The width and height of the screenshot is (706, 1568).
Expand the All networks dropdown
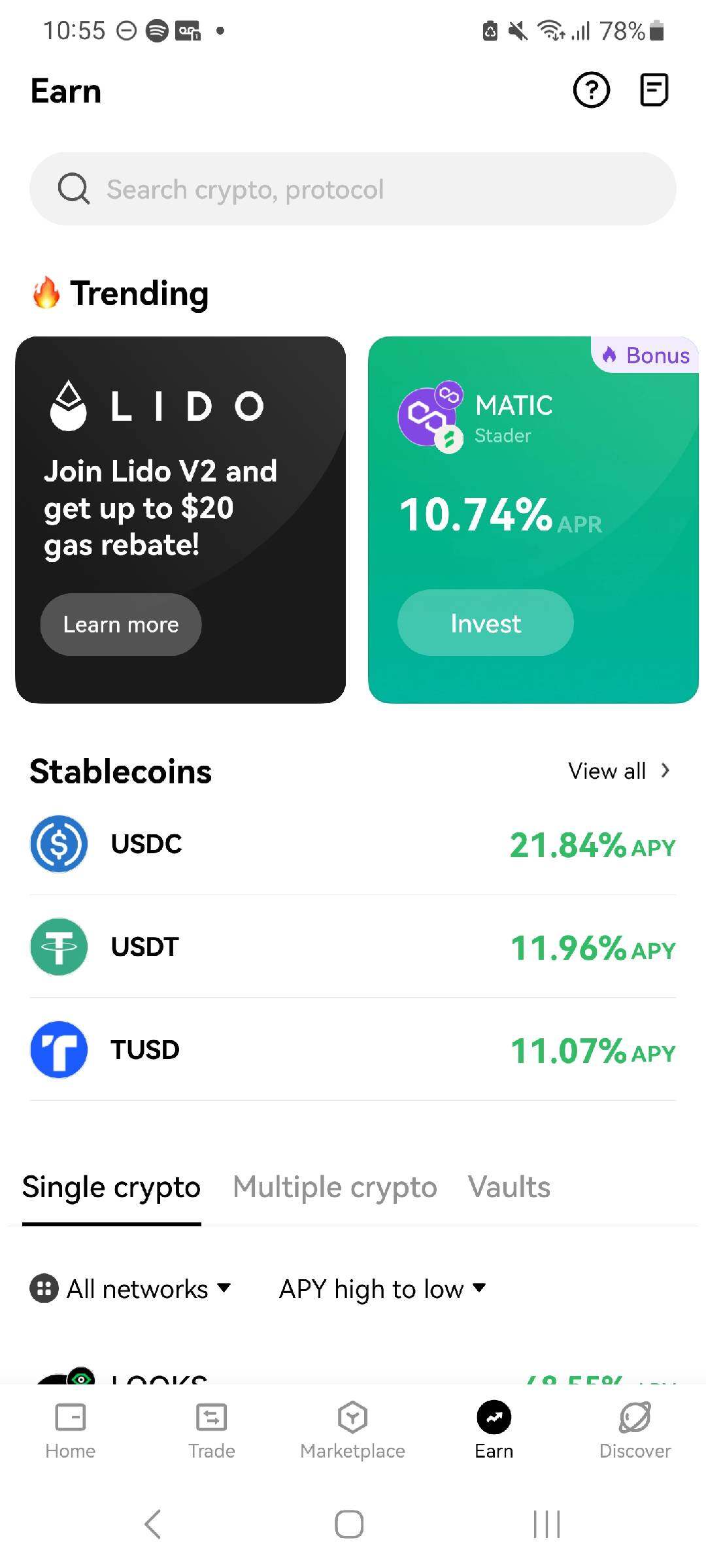pos(131,1289)
